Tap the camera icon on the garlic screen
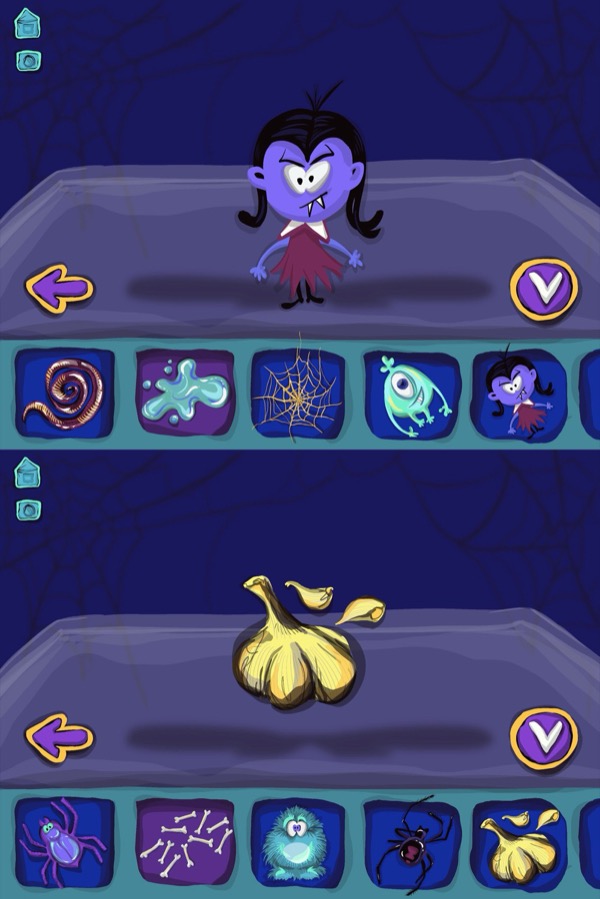This screenshot has width=600, height=899. [28, 509]
